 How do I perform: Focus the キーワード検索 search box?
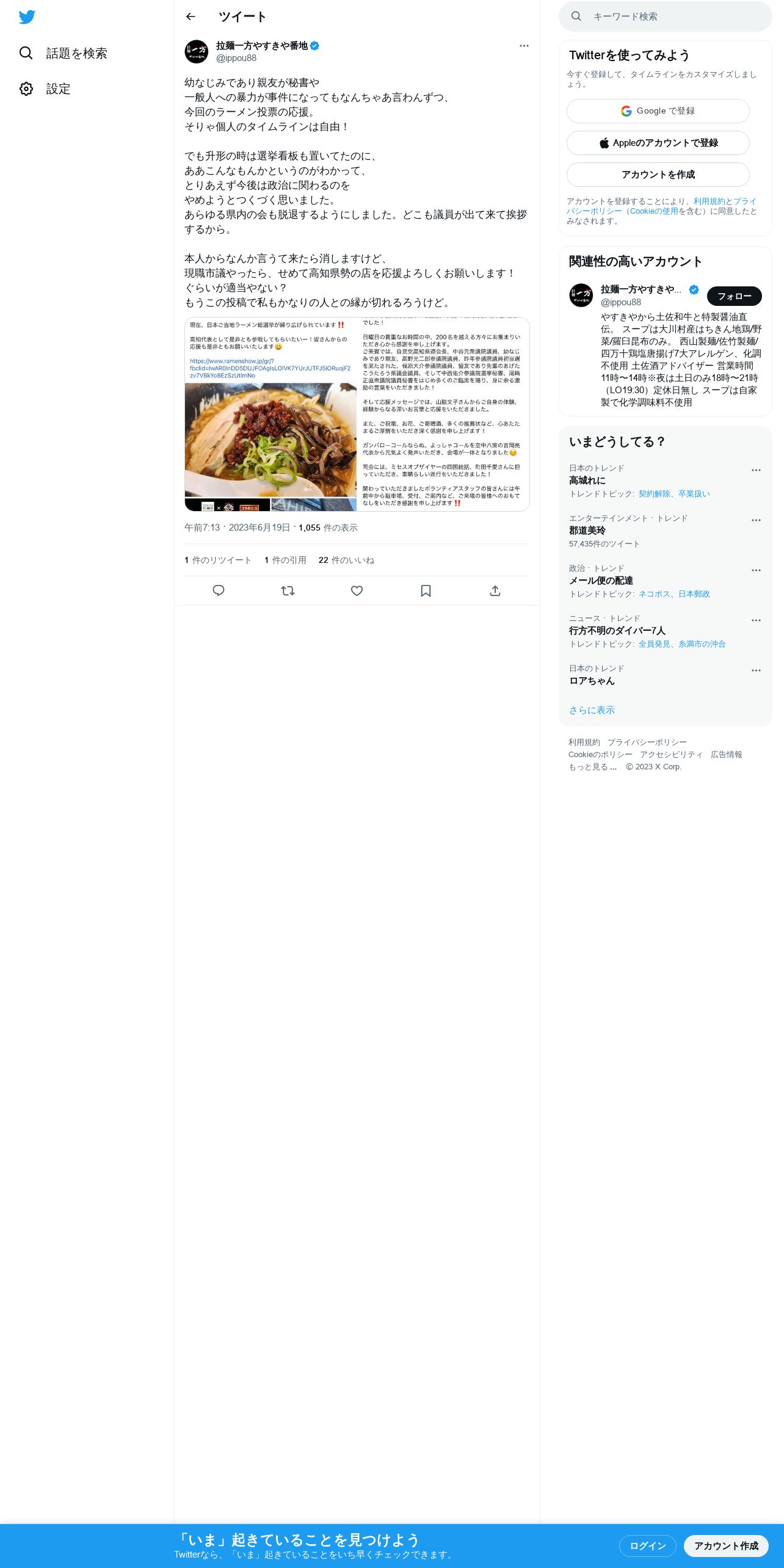tap(666, 16)
